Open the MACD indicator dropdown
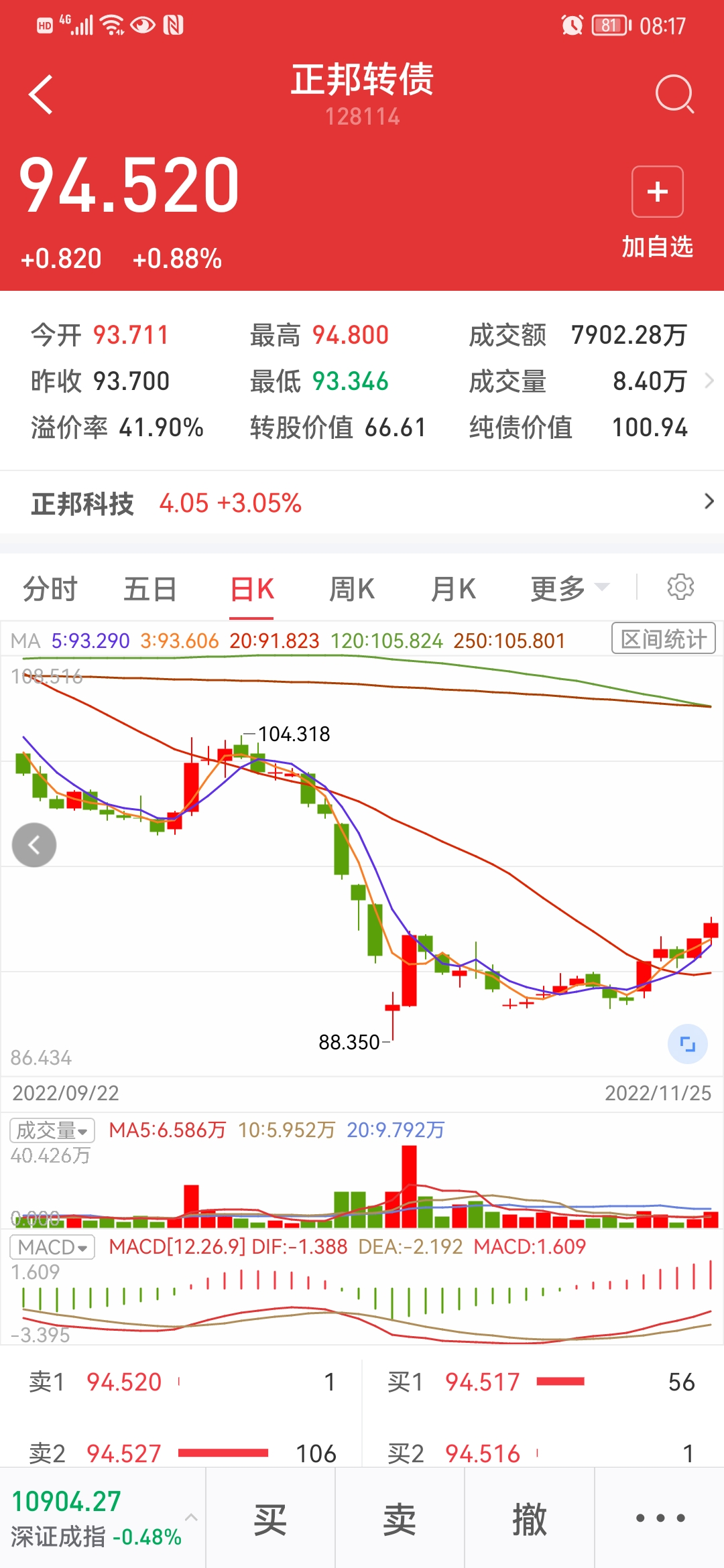The height and width of the screenshot is (1568, 724). (52, 1247)
